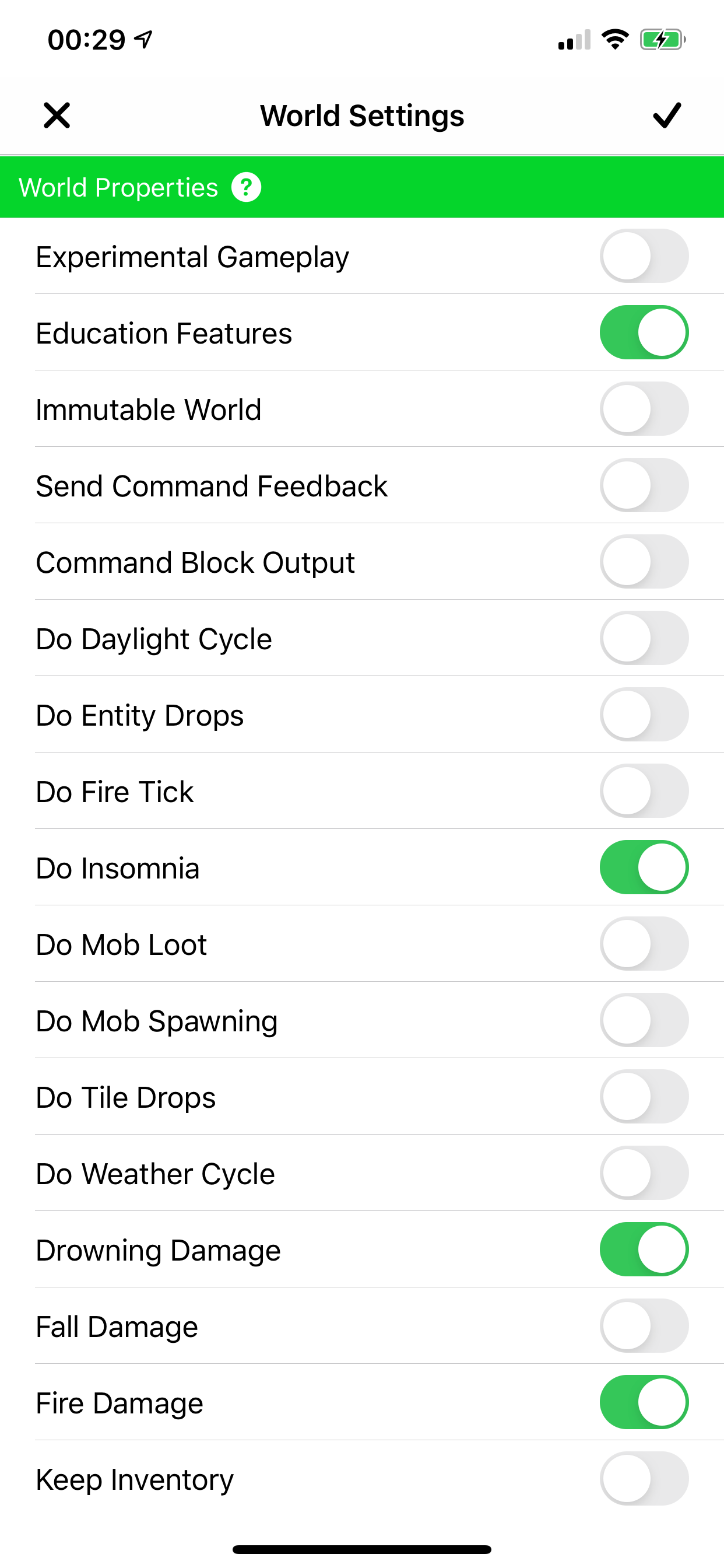
Task: Tap the battery charging indicator
Action: point(660,38)
